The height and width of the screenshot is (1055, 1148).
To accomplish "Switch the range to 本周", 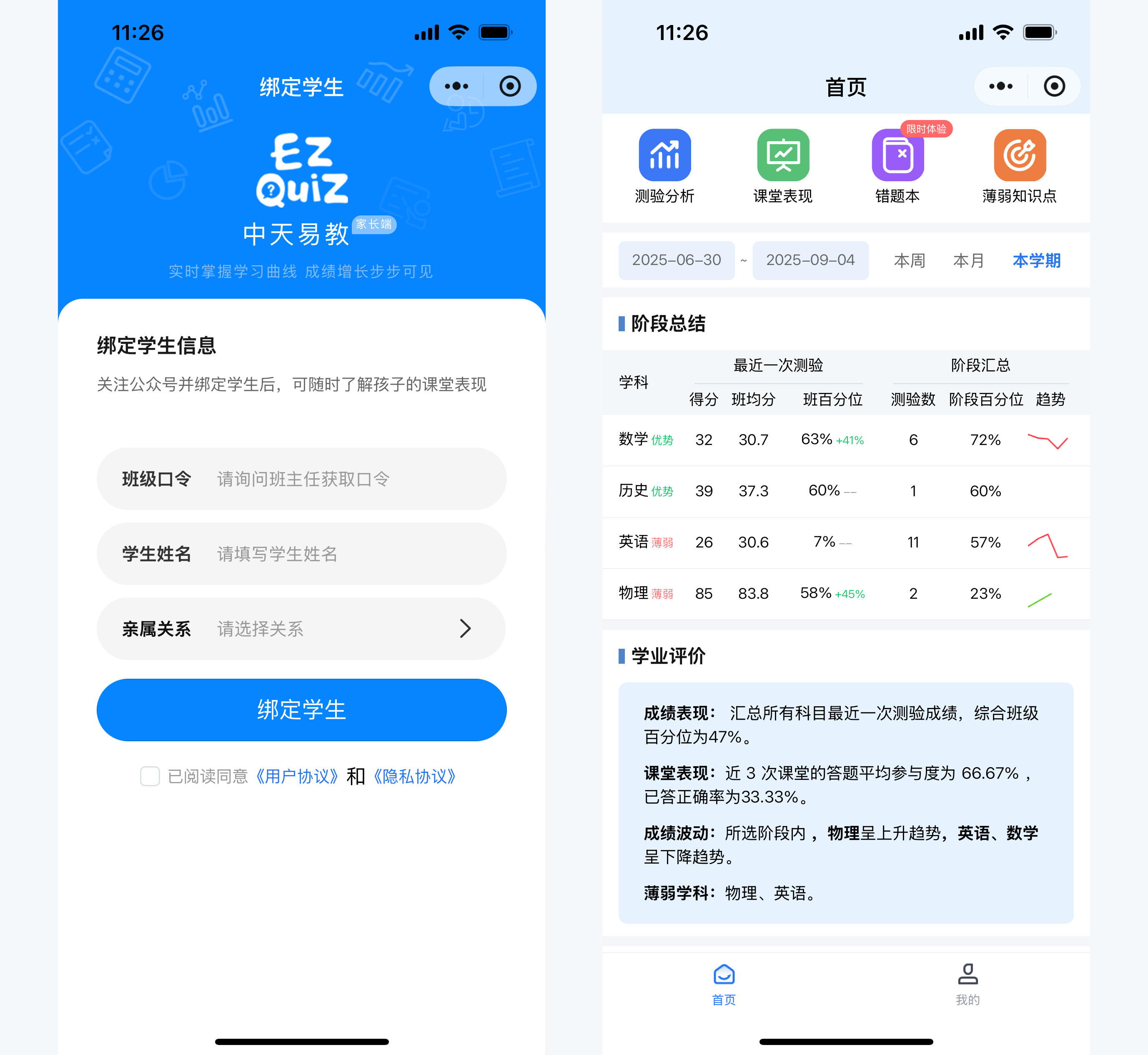I will 909,261.
